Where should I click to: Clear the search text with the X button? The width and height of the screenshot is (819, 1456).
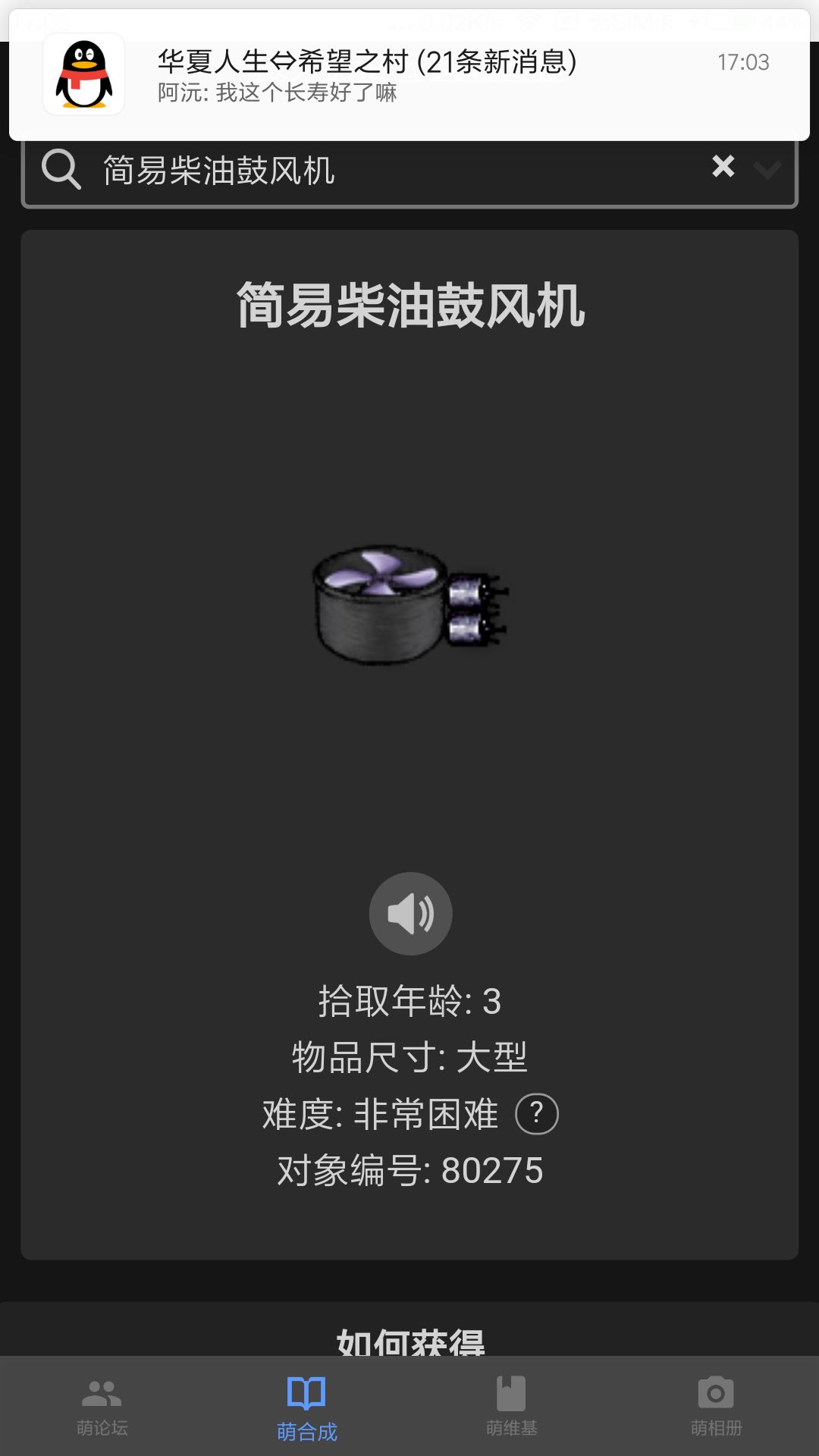coord(723,167)
